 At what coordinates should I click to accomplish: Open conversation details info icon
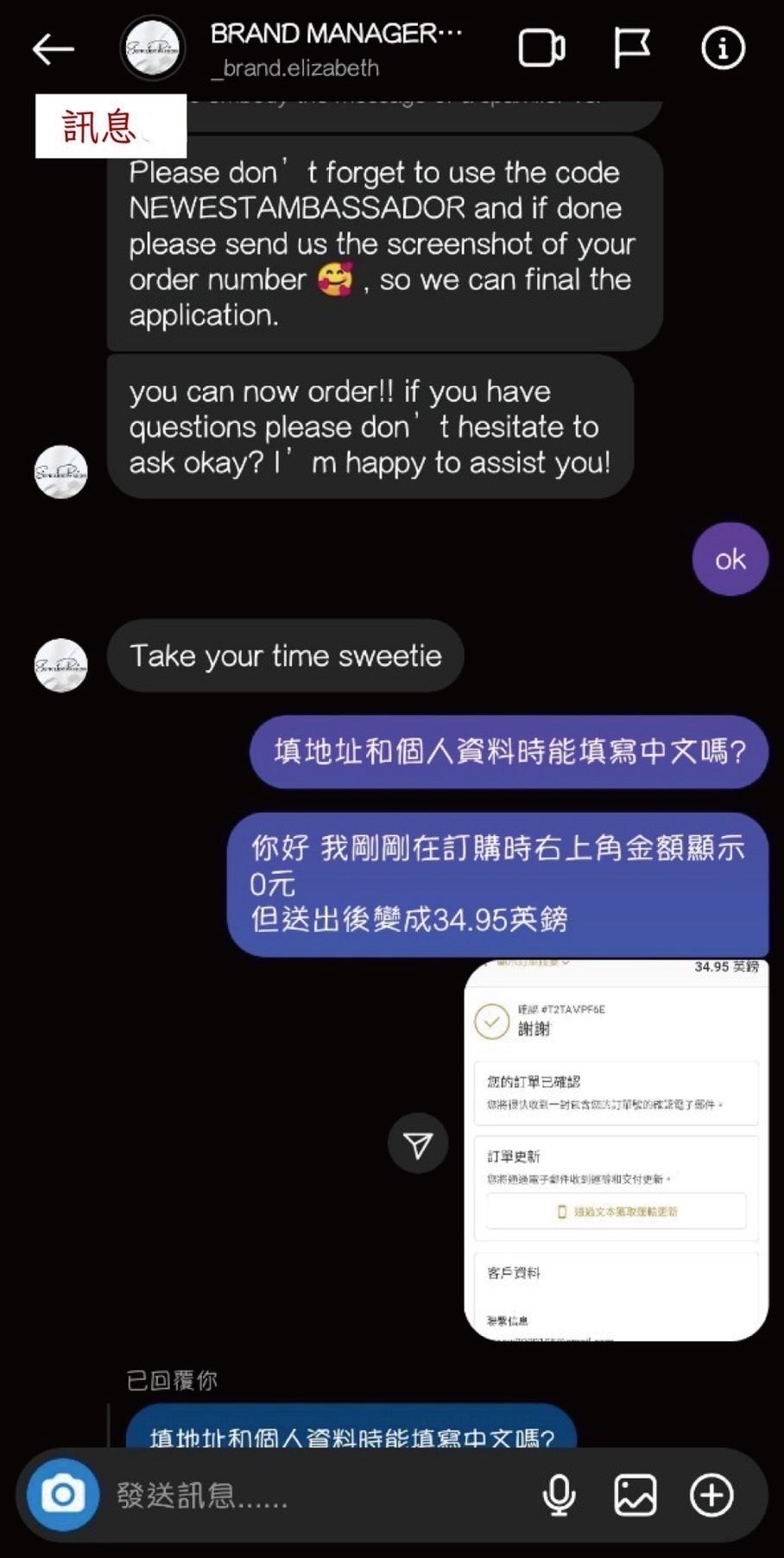coord(722,48)
